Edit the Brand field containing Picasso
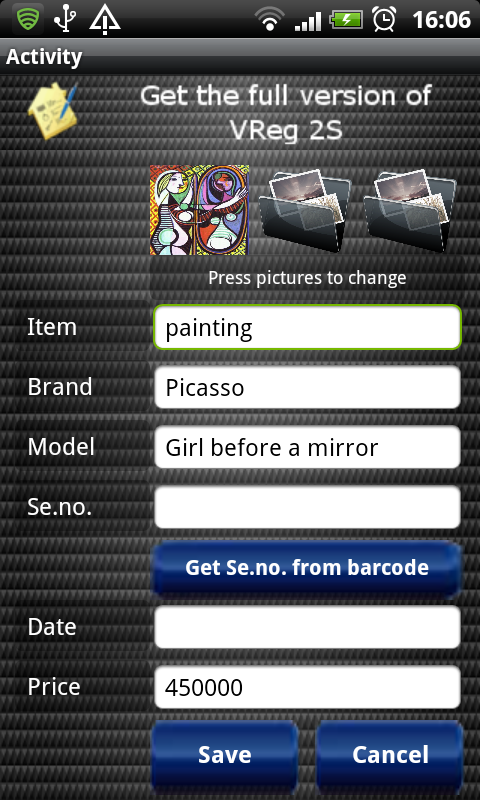Screen dimensions: 480x800 click(x=308, y=387)
